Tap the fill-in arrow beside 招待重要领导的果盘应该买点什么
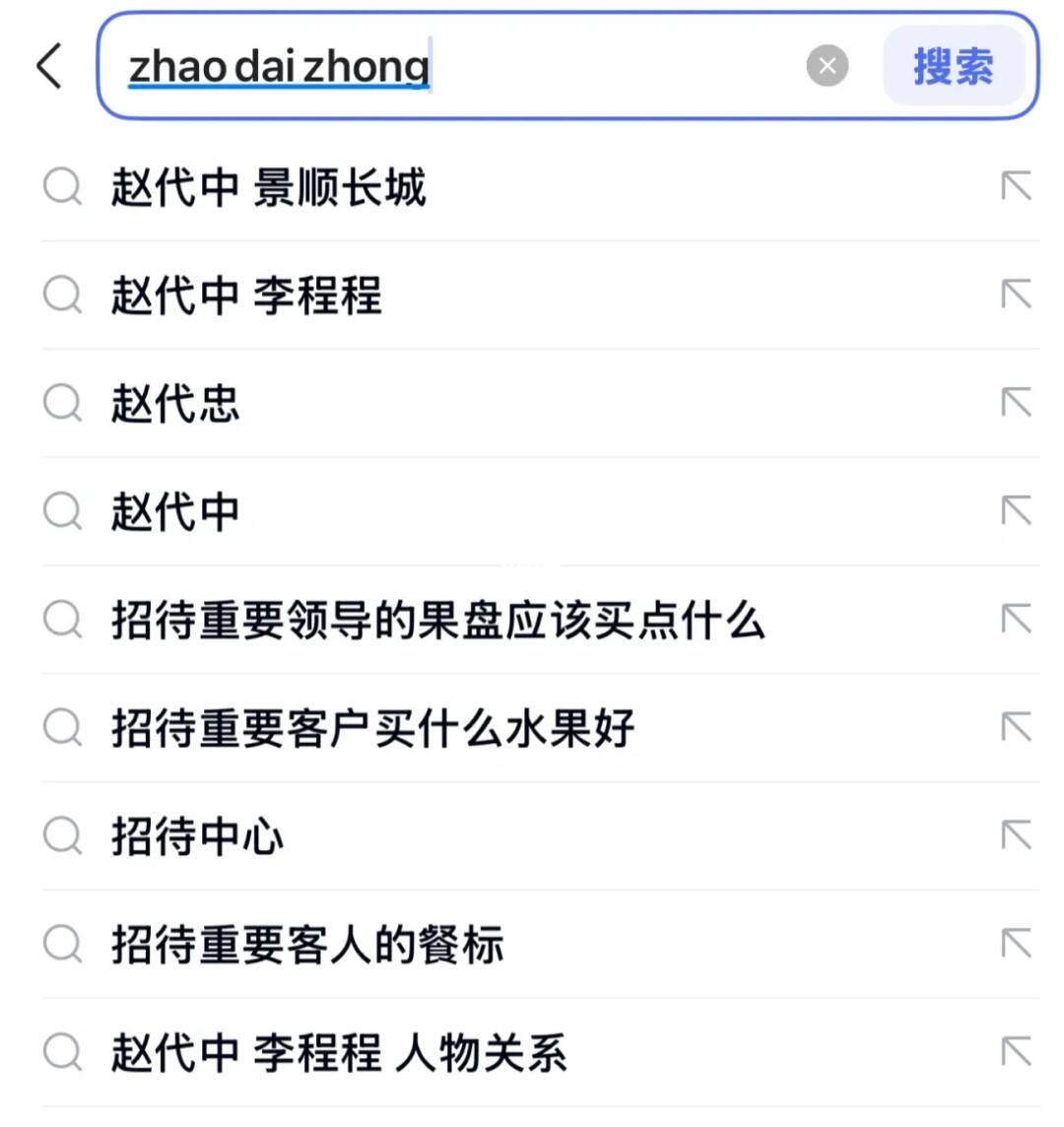 [1017, 621]
